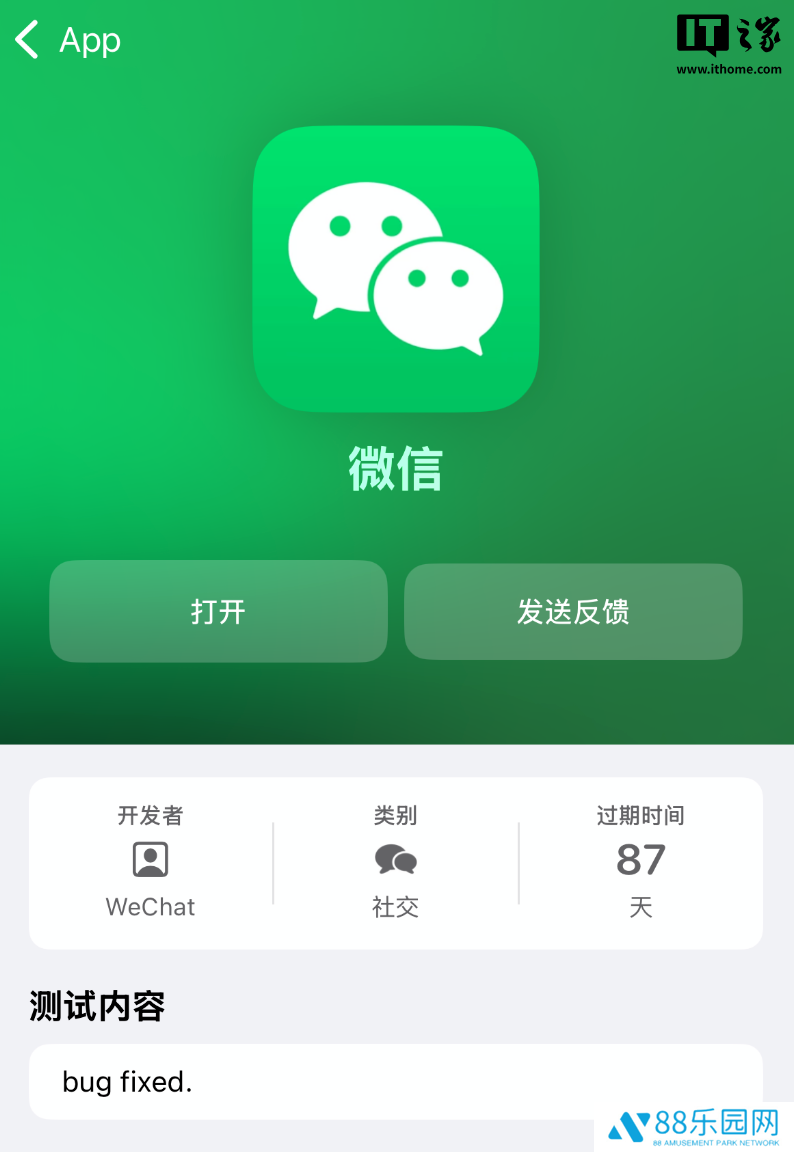Tap 发送反馈 to send feedback

(x=572, y=611)
